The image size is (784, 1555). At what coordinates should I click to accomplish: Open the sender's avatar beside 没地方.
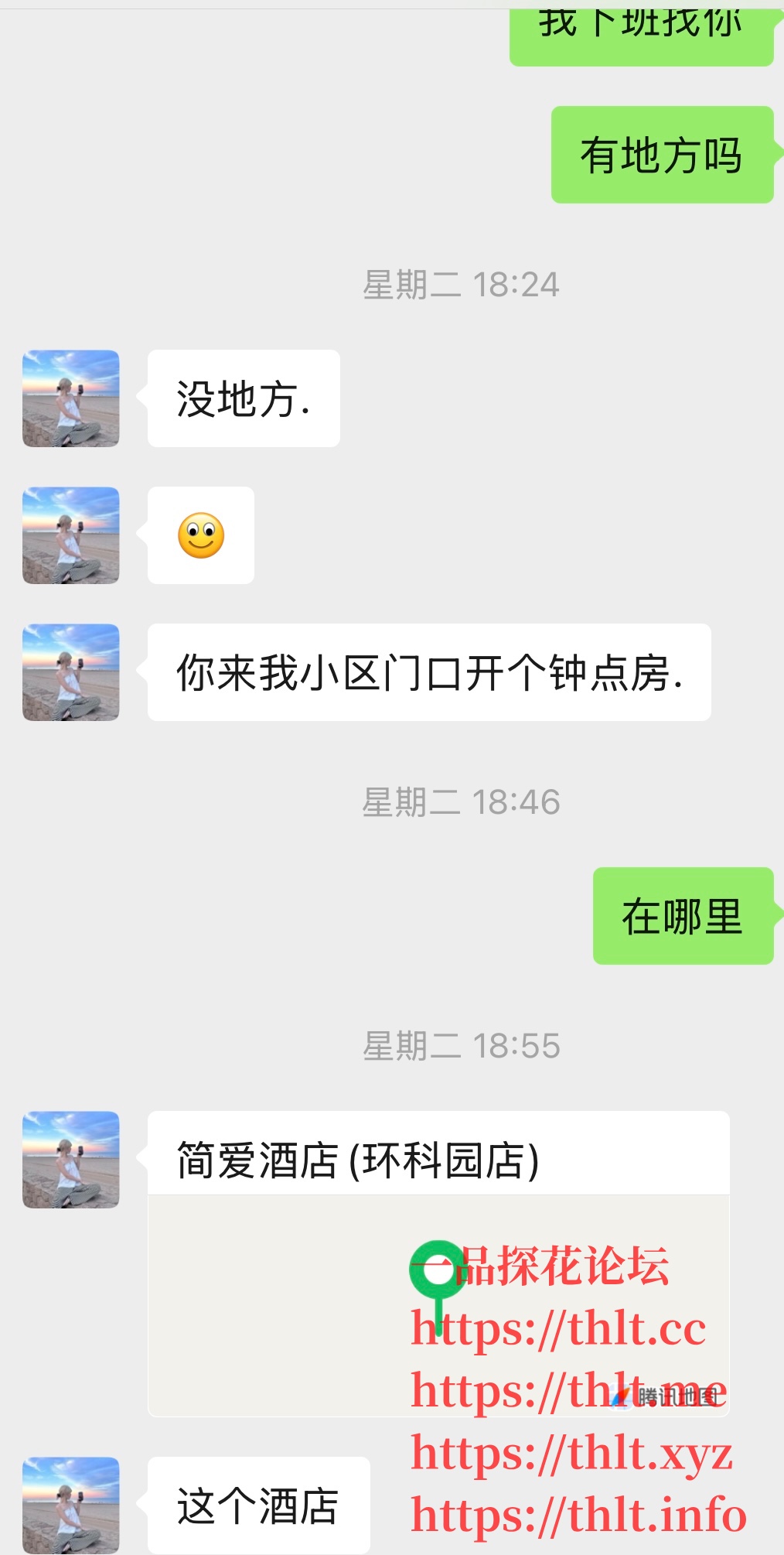click(71, 398)
